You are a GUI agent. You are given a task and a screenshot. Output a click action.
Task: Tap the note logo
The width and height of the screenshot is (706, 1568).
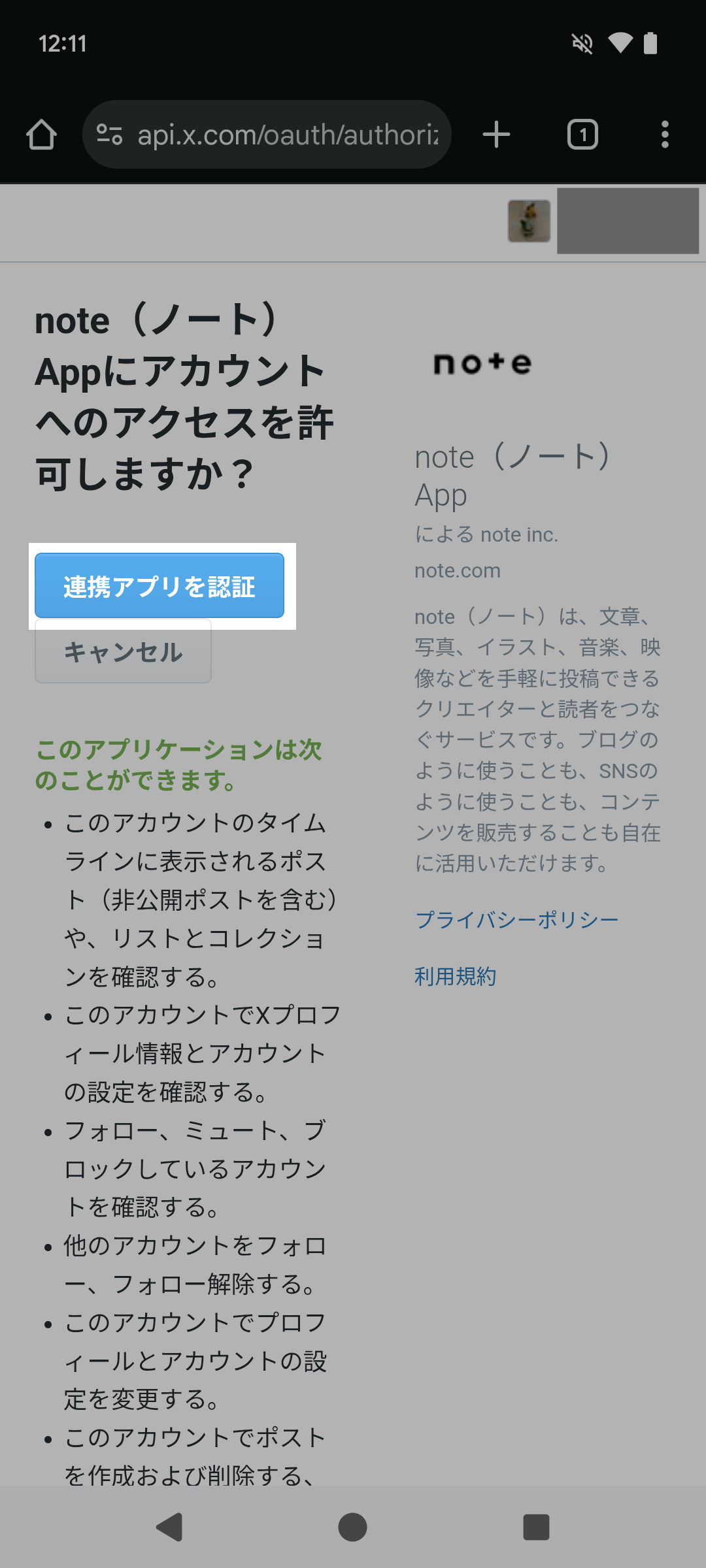[x=482, y=363]
